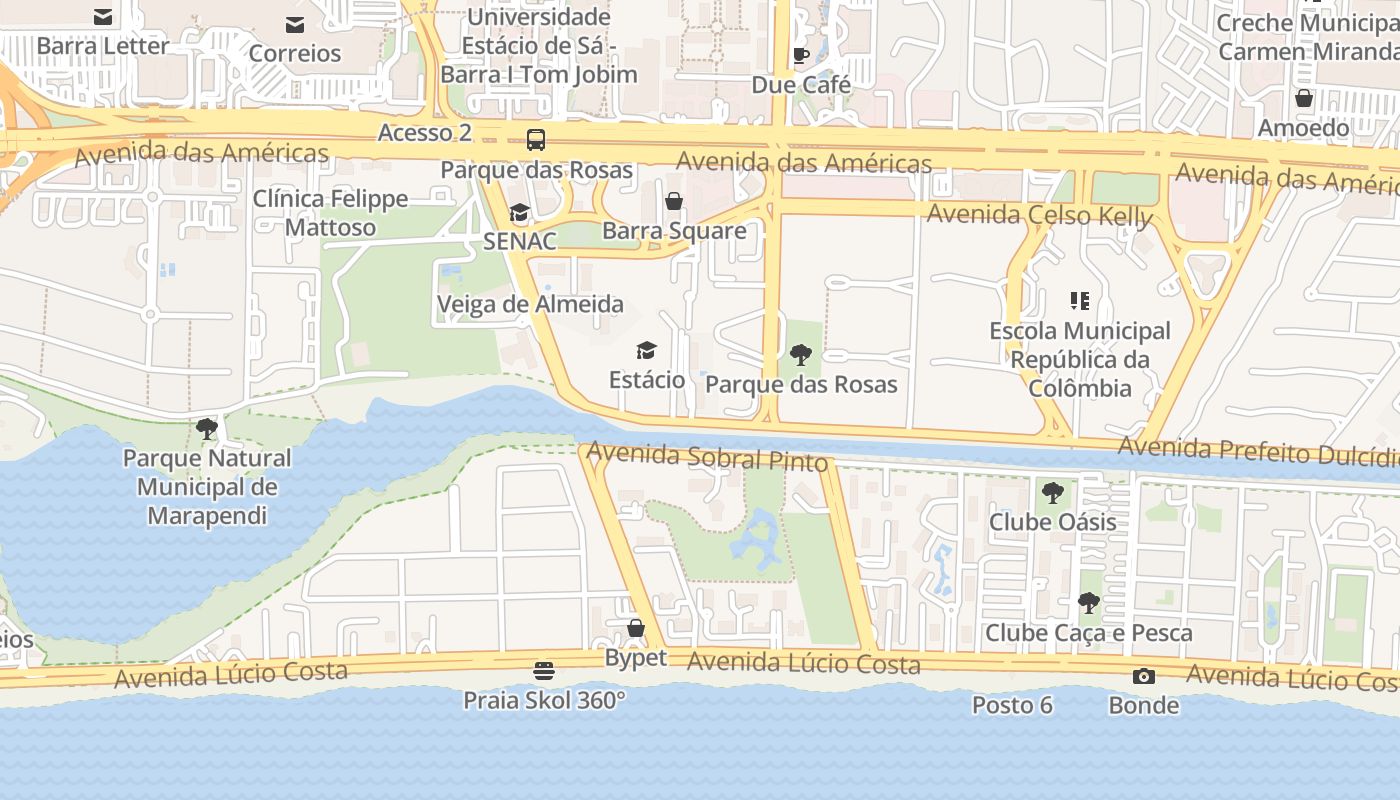Open Parque Natural Municipal de Marapendi marker

pyautogui.click(x=207, y=429)
